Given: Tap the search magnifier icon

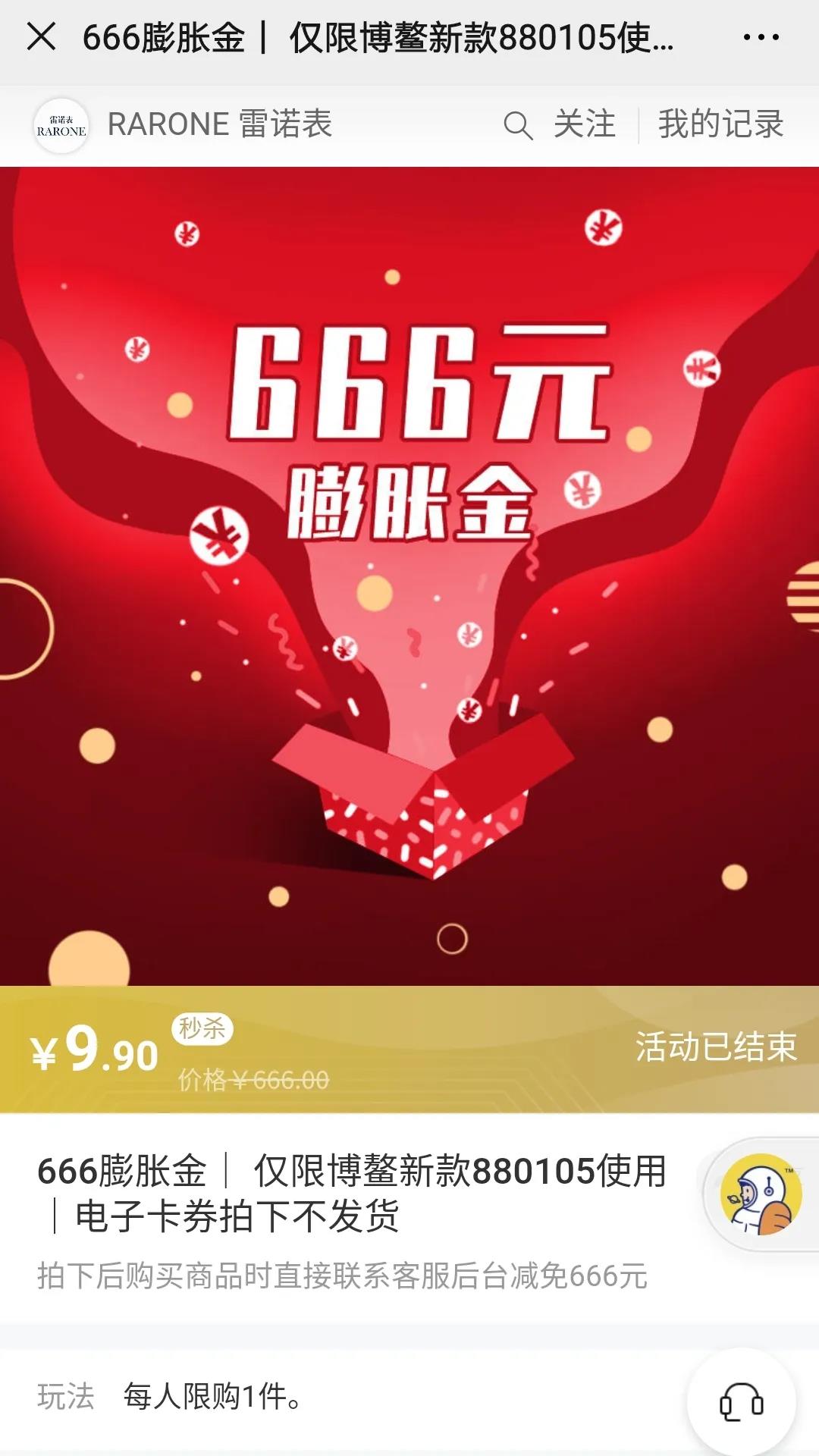Looking at the screenshot, I should (x=518, y=125).
